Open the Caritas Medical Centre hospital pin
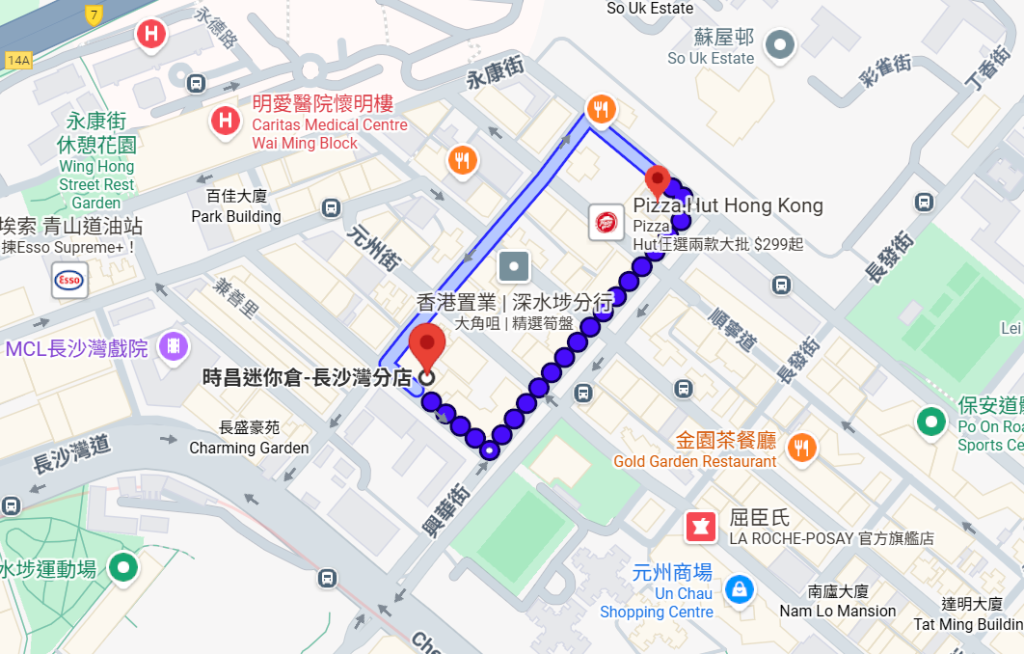Screen dimensions: 1024x654 (x=226, y=122)
